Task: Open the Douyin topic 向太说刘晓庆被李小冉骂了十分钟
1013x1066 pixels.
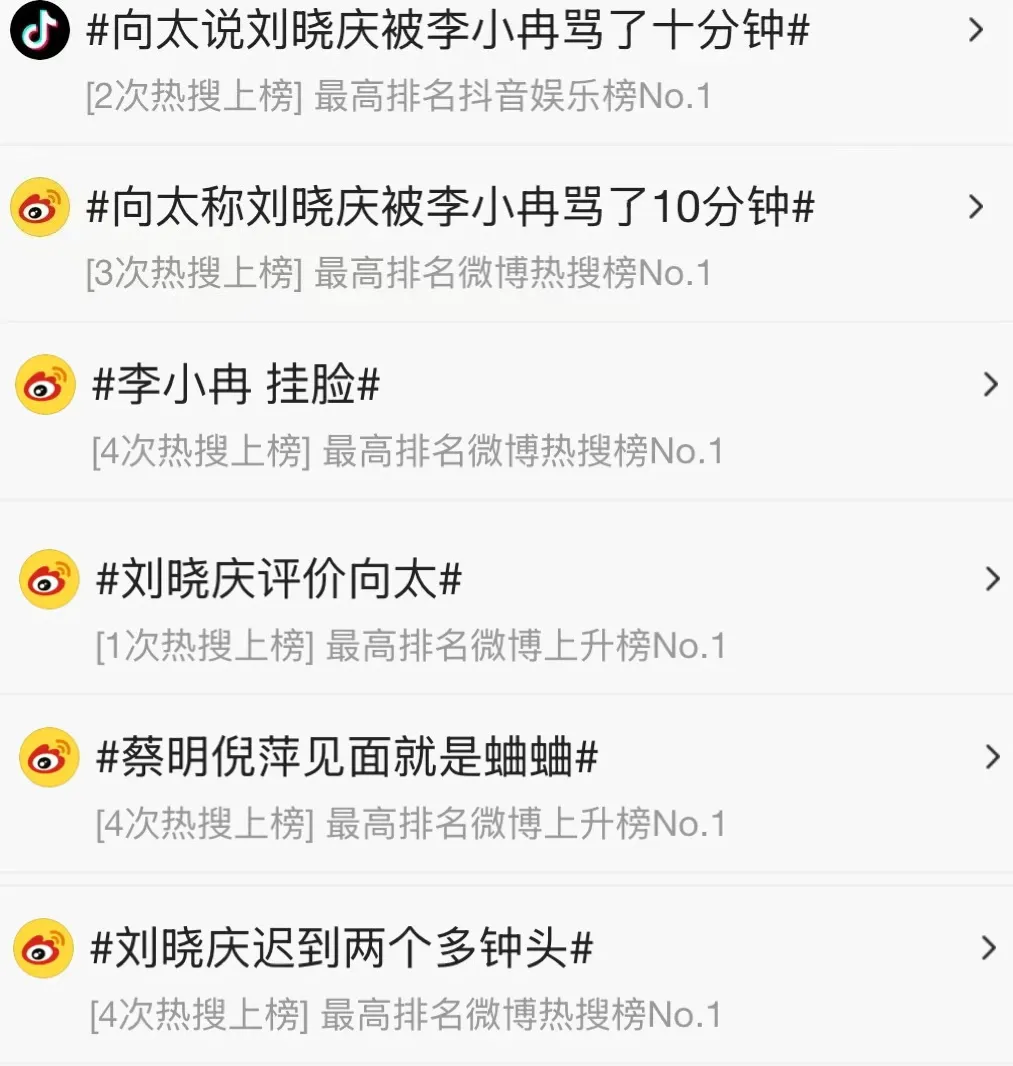Action: [x=447, y=32]
